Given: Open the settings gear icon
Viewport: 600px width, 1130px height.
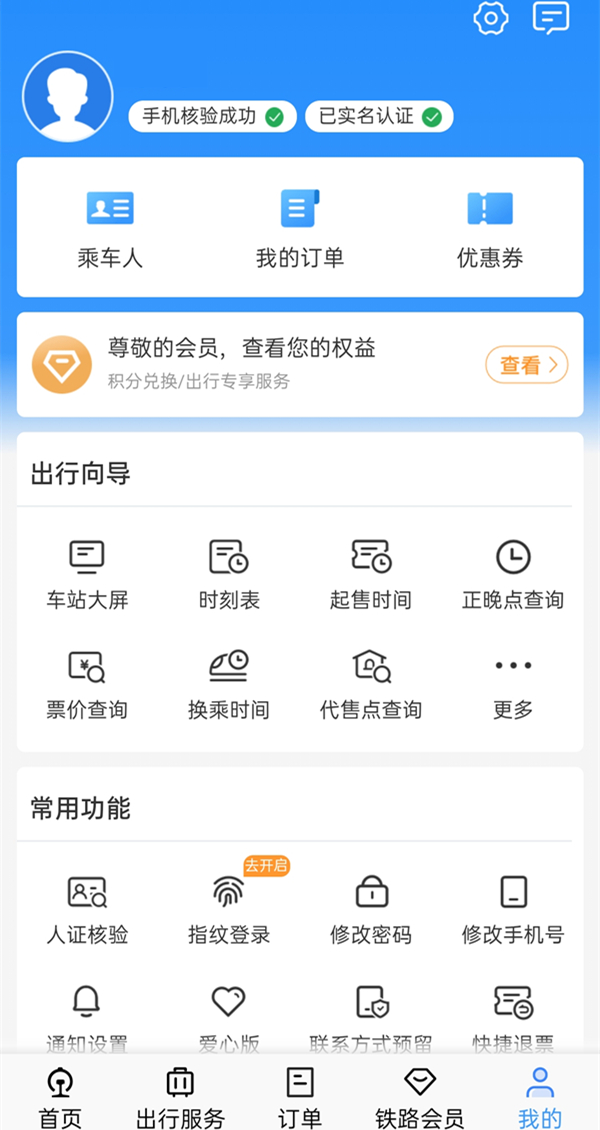Looking at the screenshot, I should 491,18.
